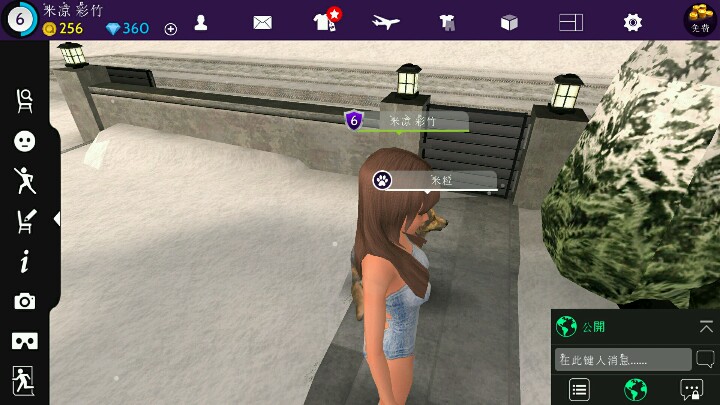Open the clothing shop with star badge
Viewport: 720px width, 405px height.
coord(326,21)
